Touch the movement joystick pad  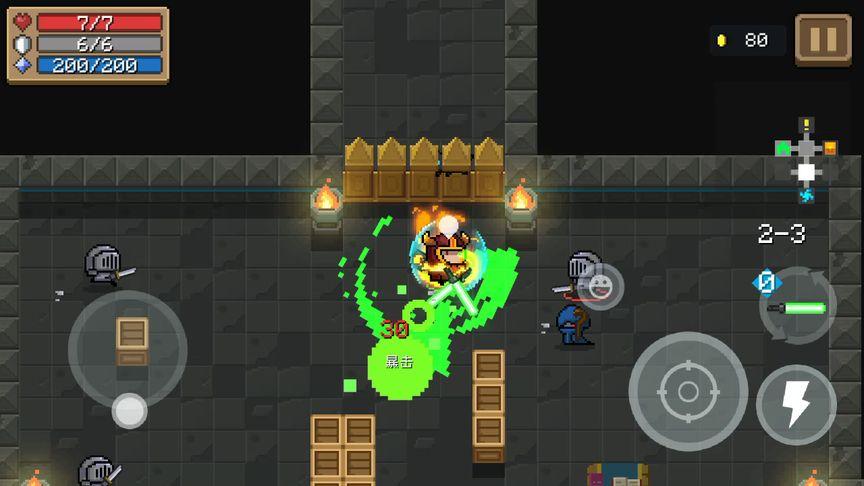128,350
